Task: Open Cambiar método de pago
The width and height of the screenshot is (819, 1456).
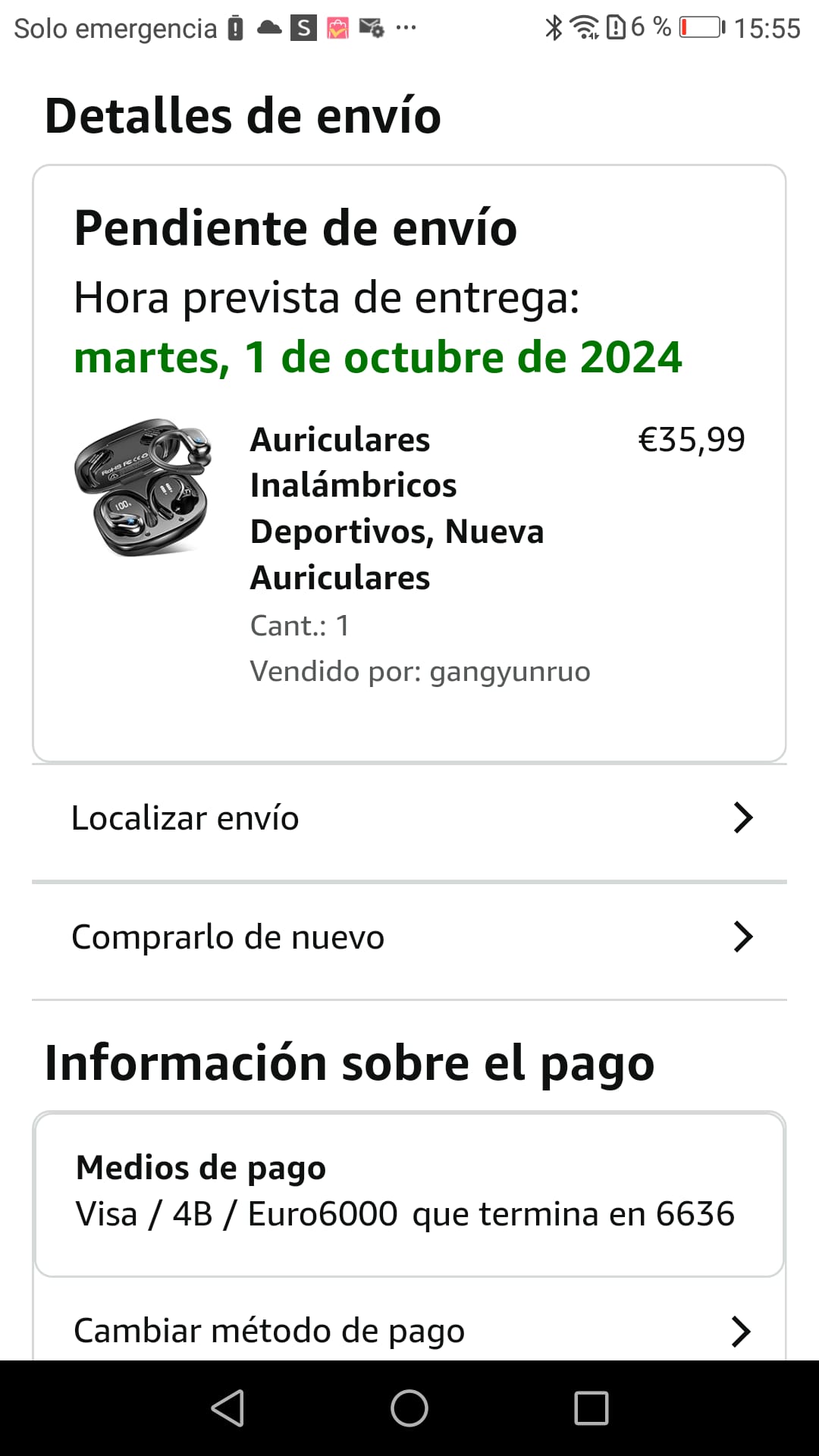Action: 409,1331
